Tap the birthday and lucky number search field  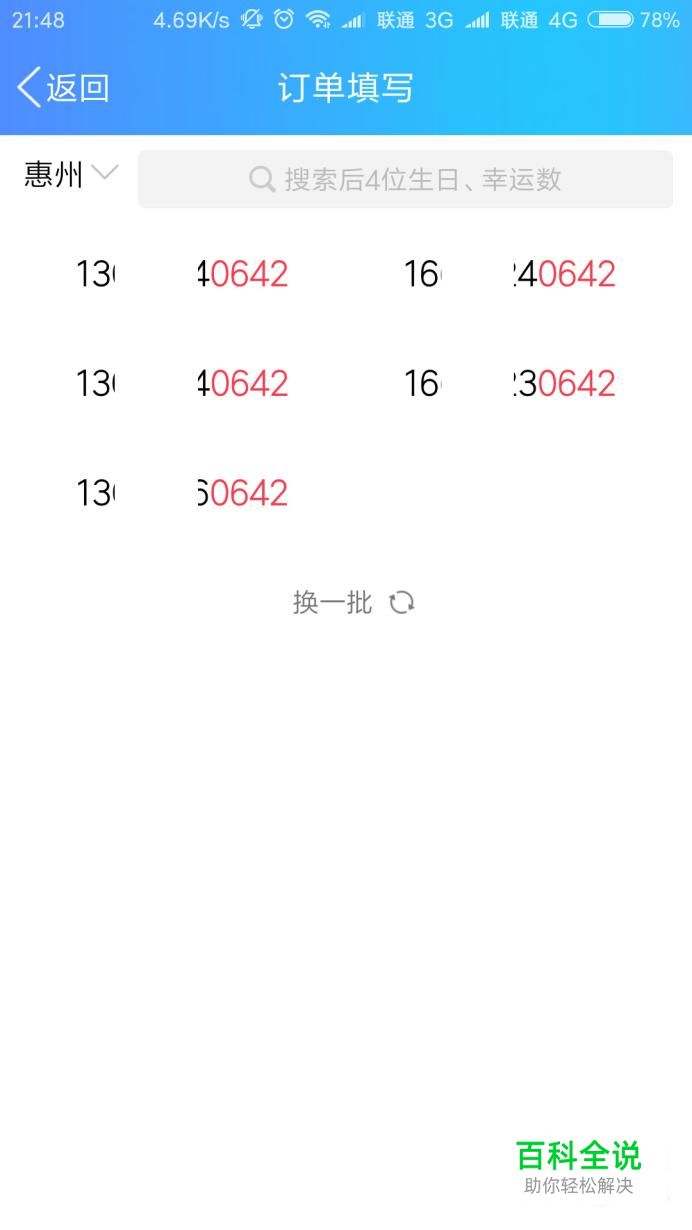(x=405, y=180)
